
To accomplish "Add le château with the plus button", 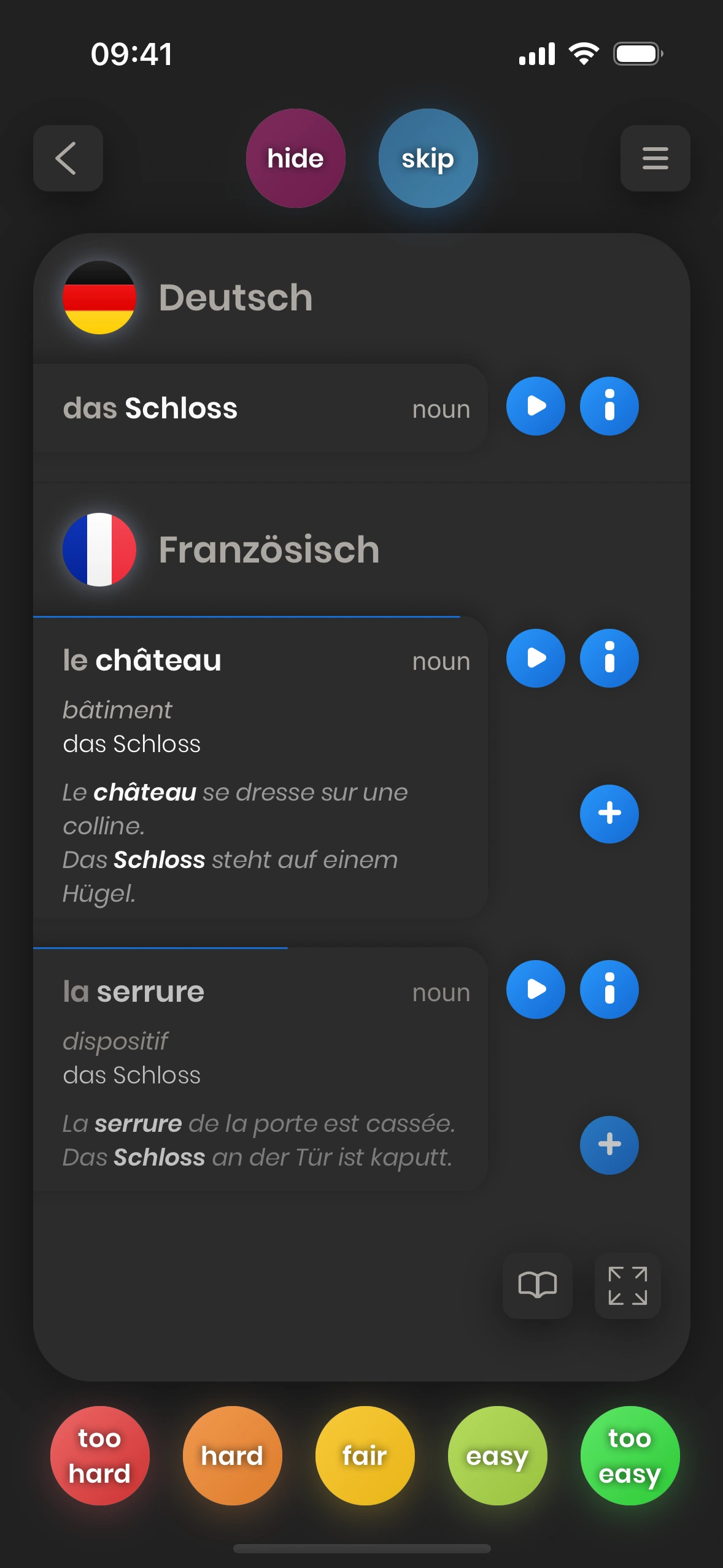I will (609, 813).
